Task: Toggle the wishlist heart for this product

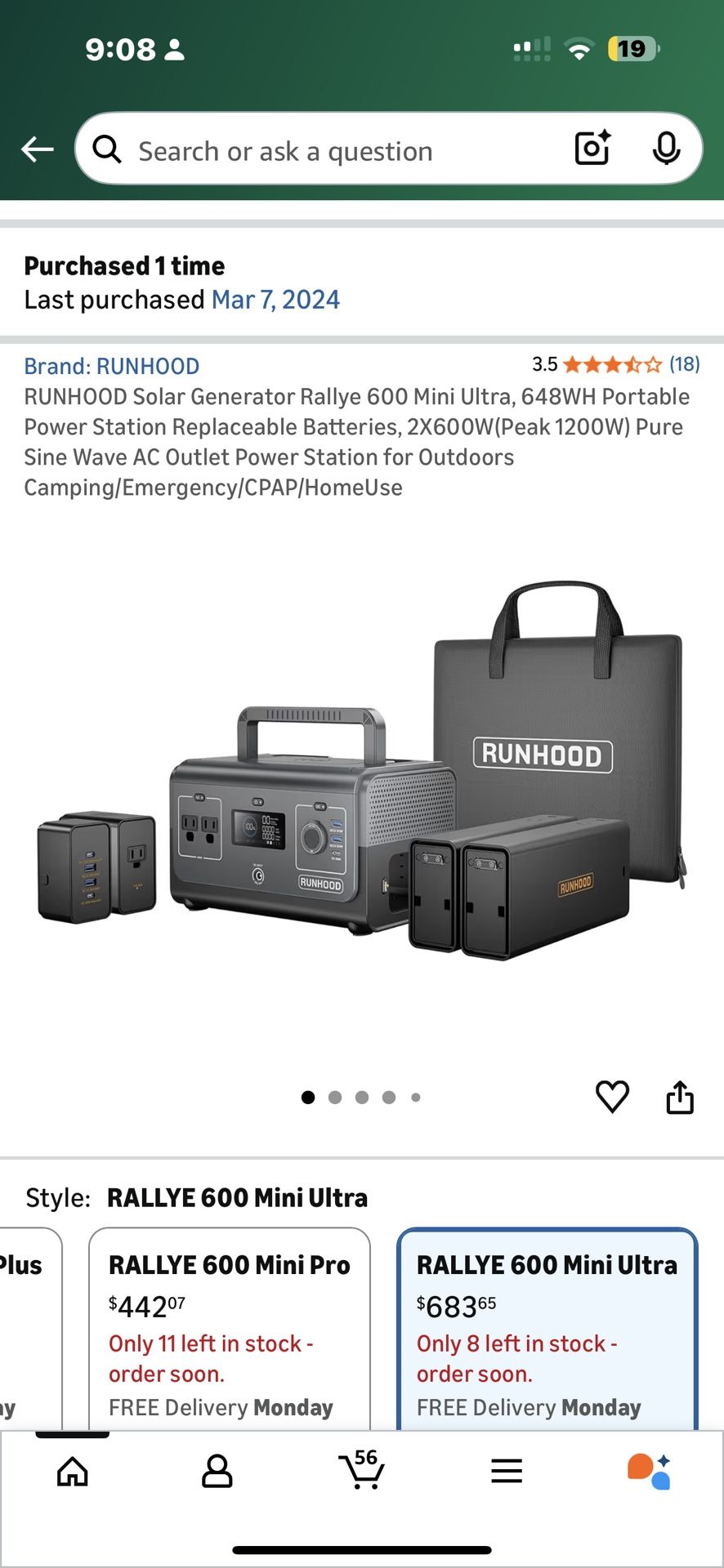Action: click(612, 1097)
